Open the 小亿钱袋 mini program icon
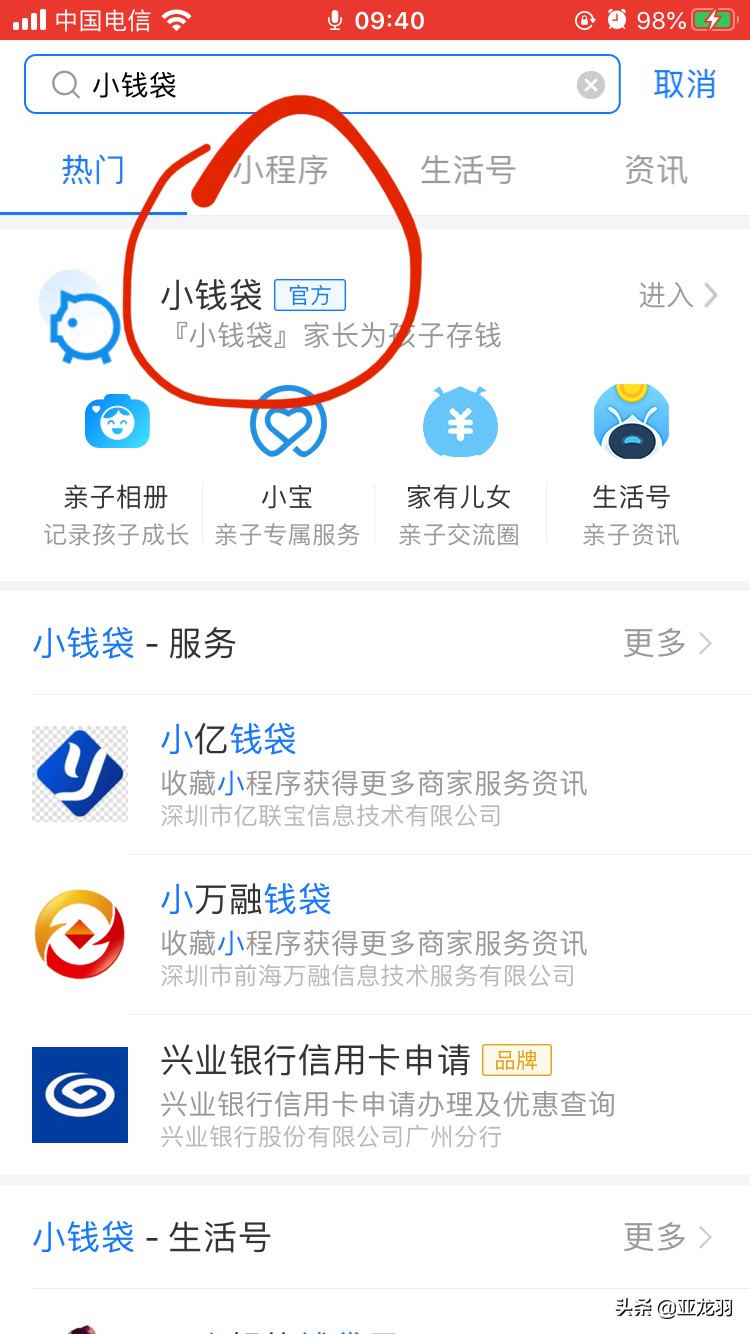Viewport: 750px width, 1334px height. 80,774
